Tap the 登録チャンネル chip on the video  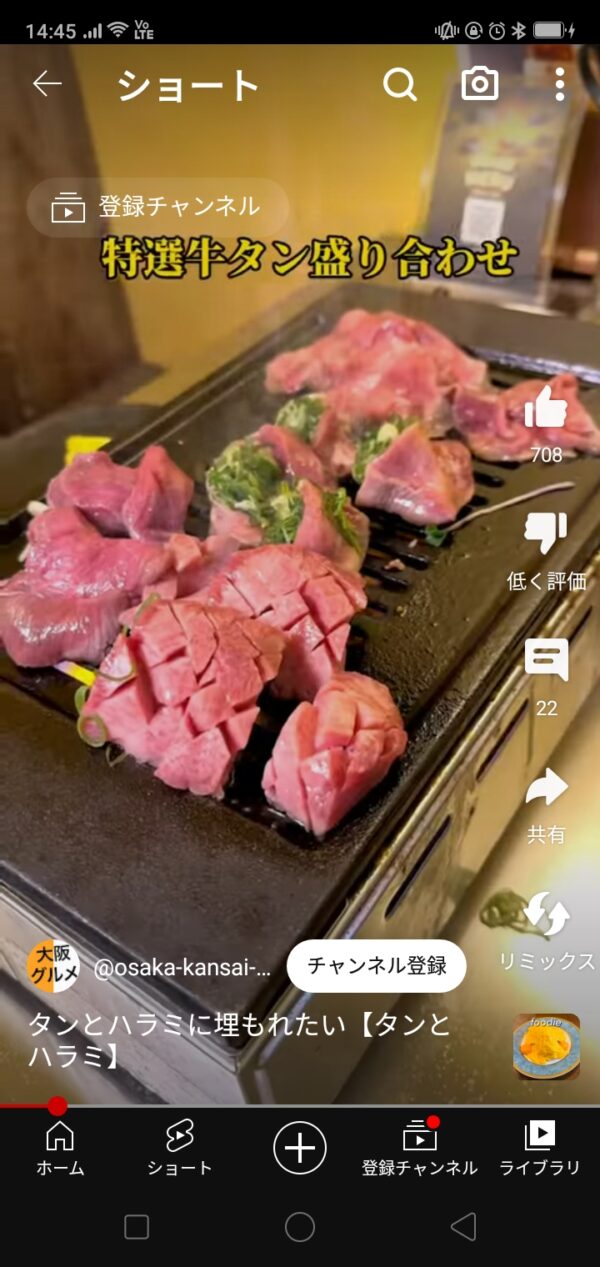pyautogui.click(x=158, y=207)
